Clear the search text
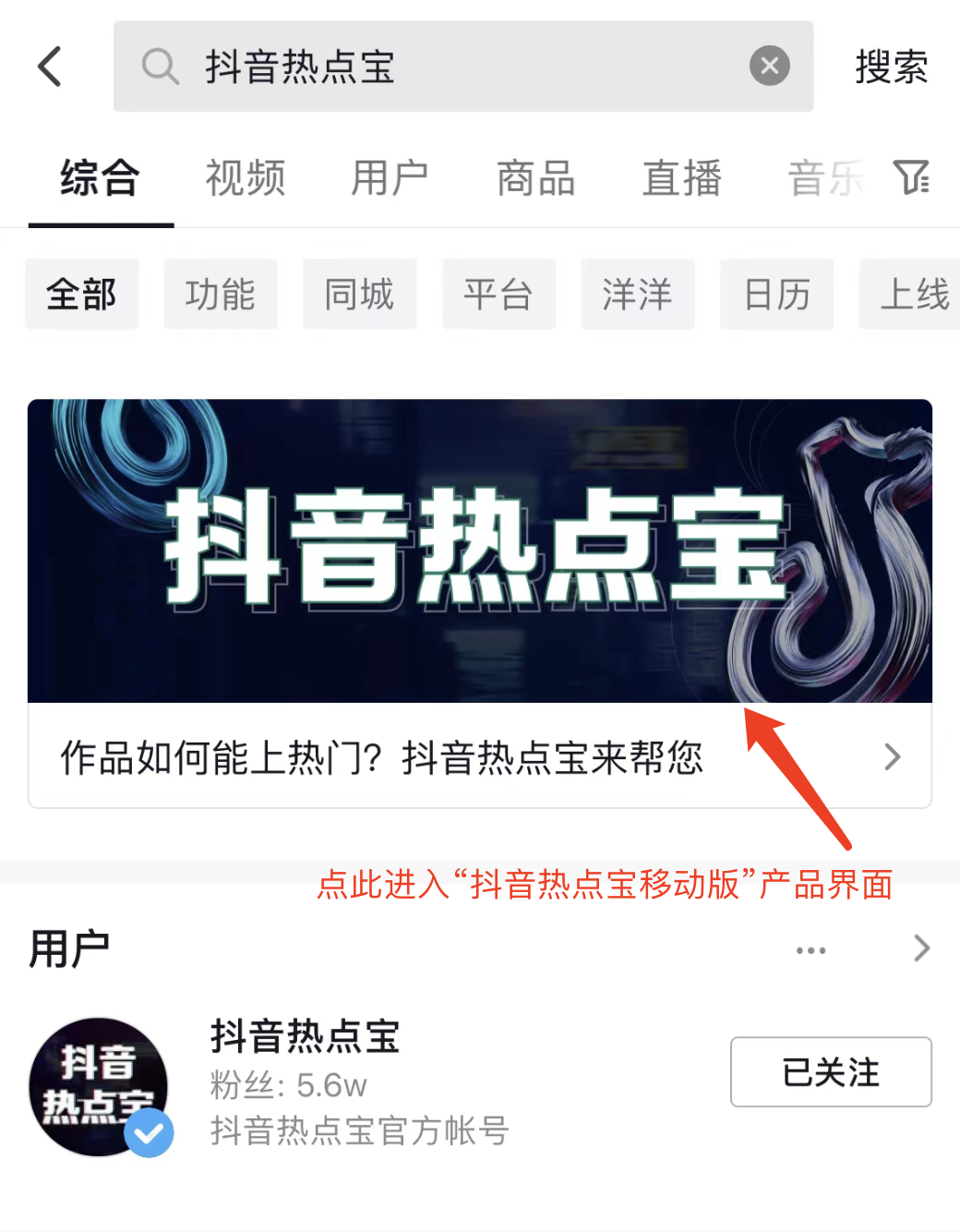The image size is (960, 1232). click(769, 66)
